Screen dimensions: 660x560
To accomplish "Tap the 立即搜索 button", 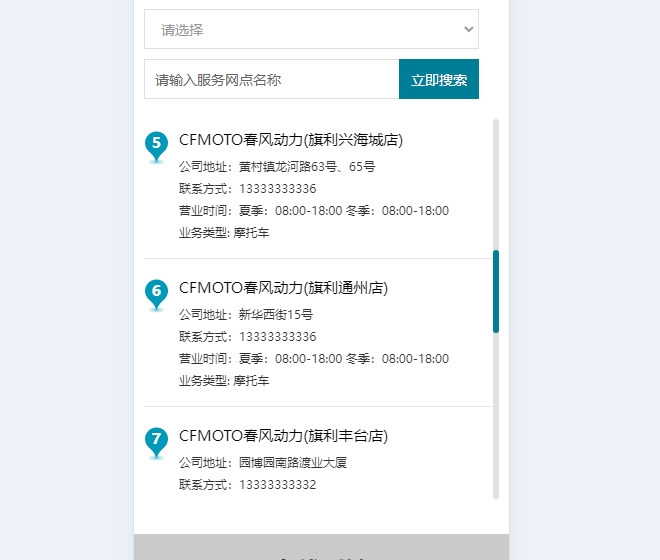I will [438, 80].
